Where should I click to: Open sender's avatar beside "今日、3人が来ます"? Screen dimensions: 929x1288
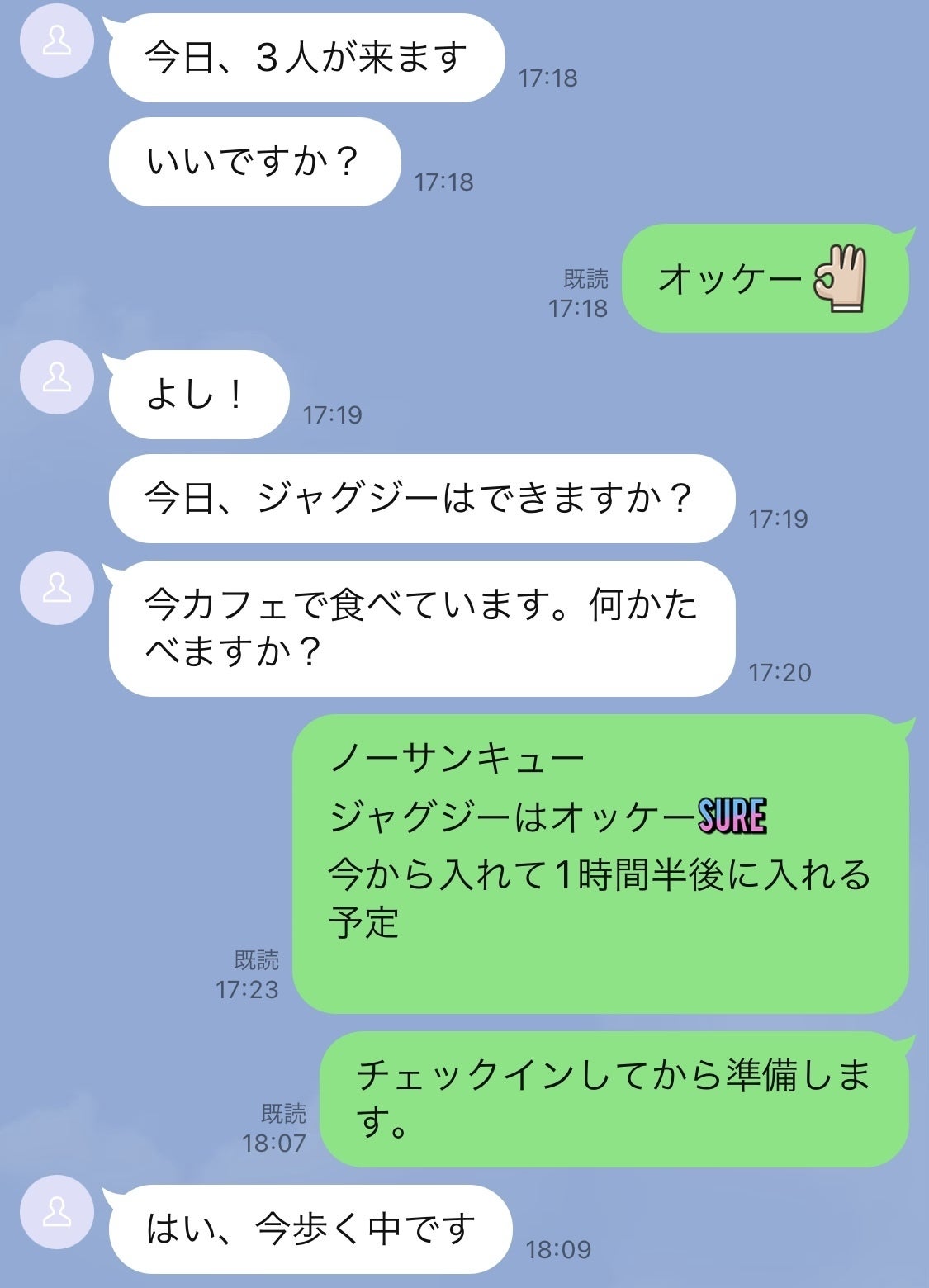56,41
